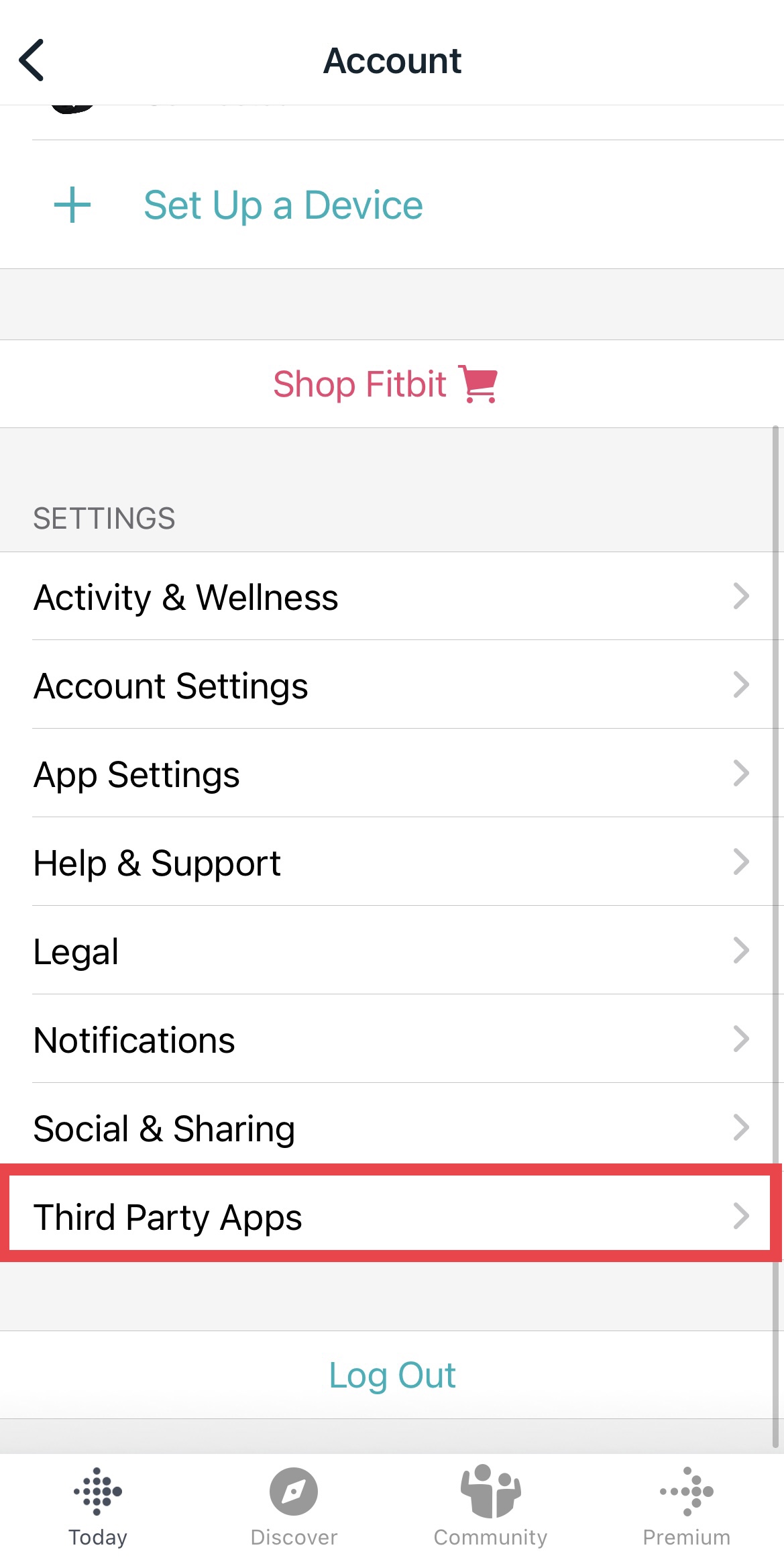The image size is (784, 1564).
Task: Tap Set Up a Device
Action: (x=282, y=205)
